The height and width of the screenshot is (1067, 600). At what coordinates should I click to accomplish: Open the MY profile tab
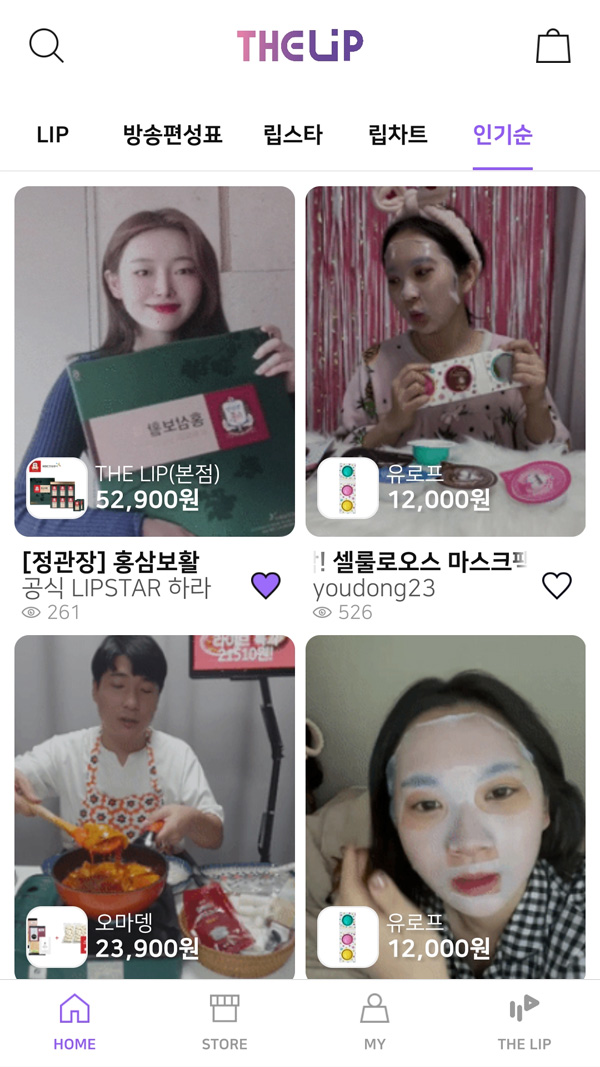pos(375,1022)
